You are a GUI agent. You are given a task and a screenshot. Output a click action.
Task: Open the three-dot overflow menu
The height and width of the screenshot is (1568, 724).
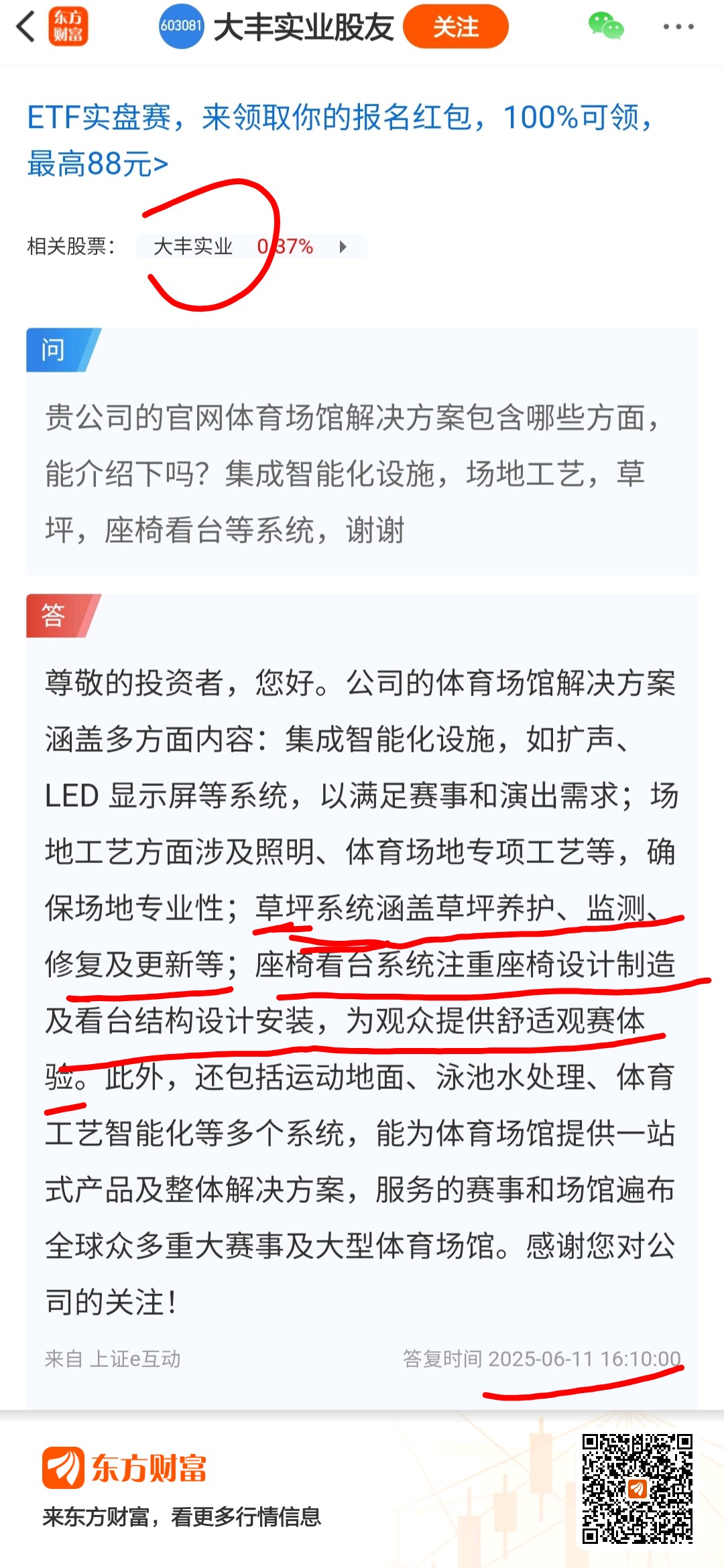pos(678,27)
